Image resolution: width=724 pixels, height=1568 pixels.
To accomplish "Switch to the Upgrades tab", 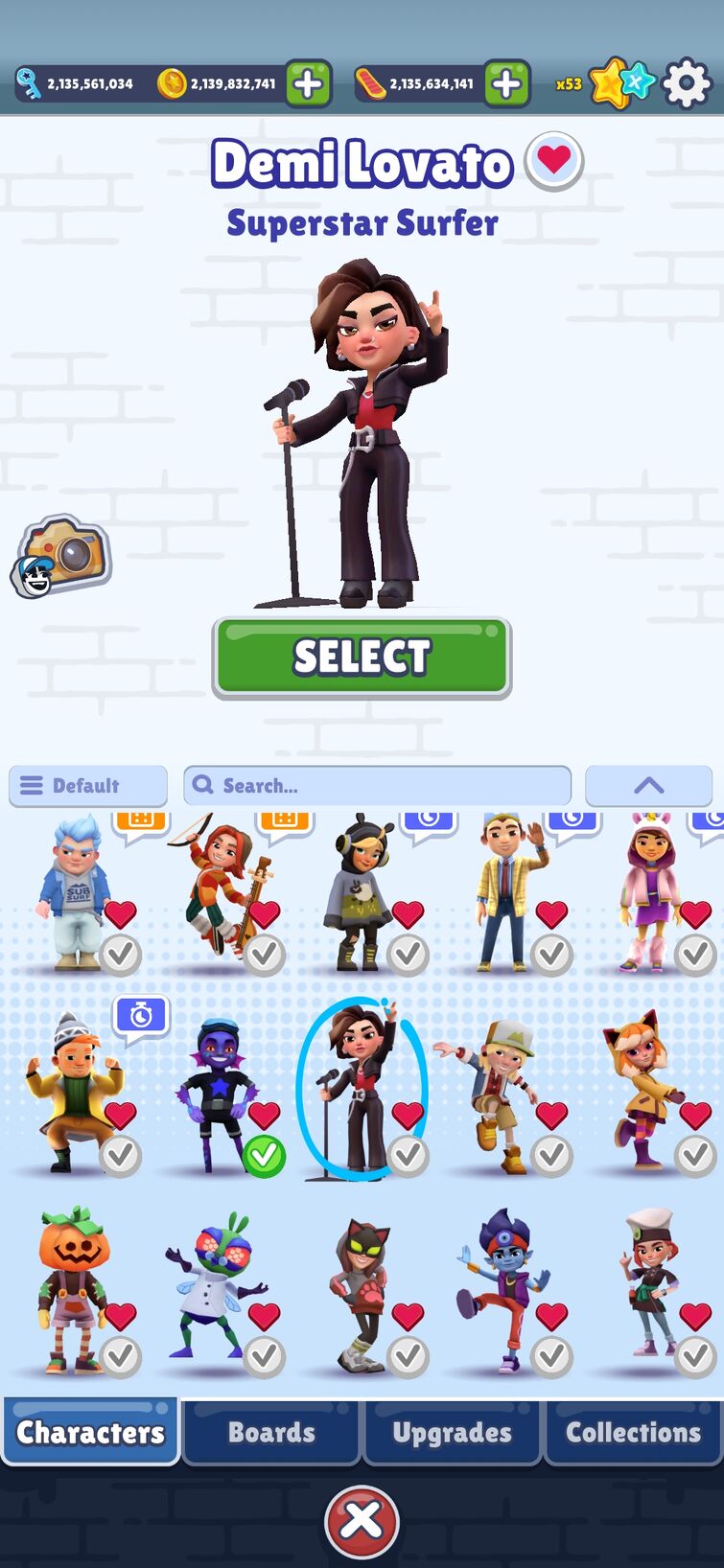I will [452, 1432].
